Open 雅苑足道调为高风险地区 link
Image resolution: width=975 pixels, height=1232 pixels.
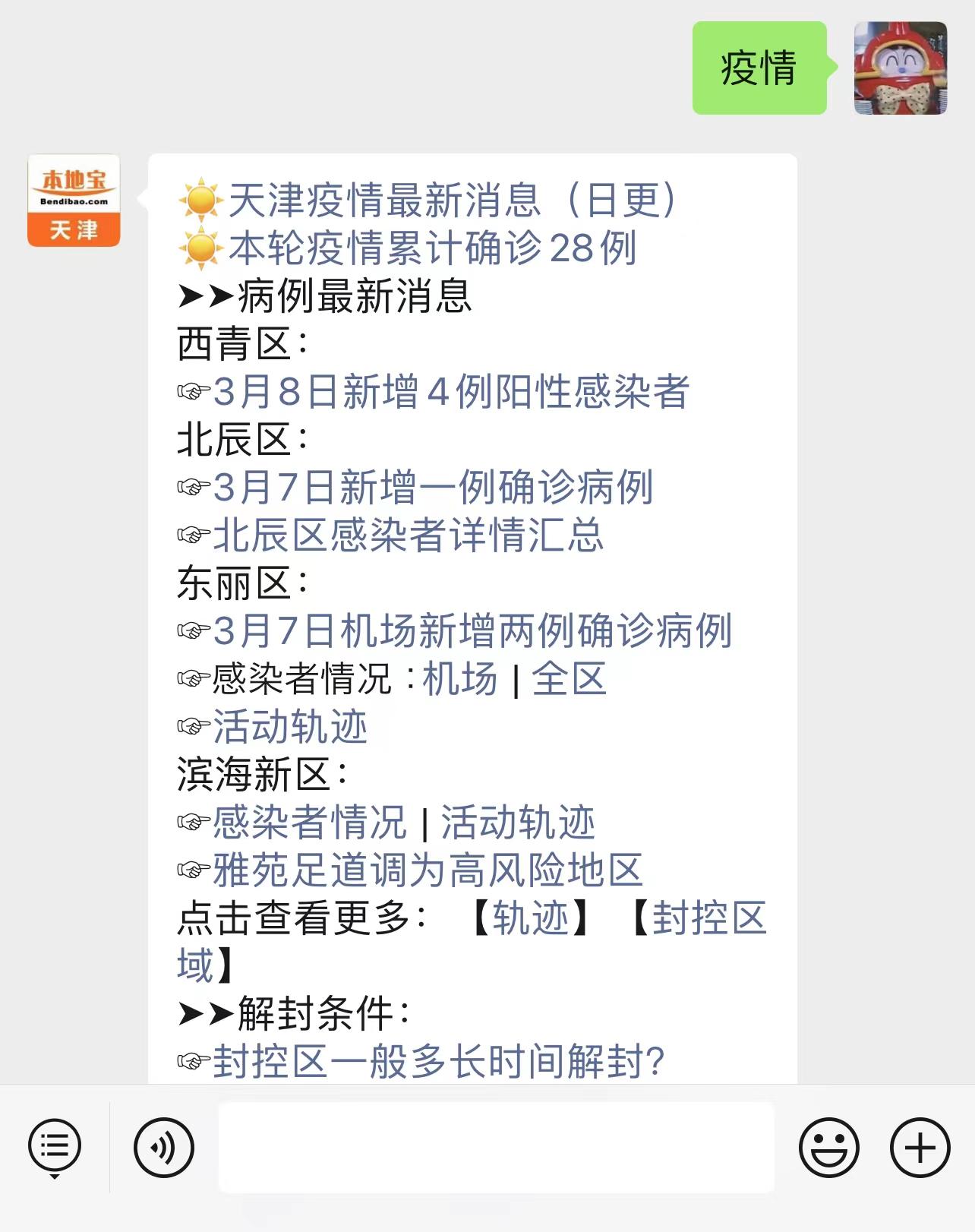pyautogui.click(x=428, y=870)
